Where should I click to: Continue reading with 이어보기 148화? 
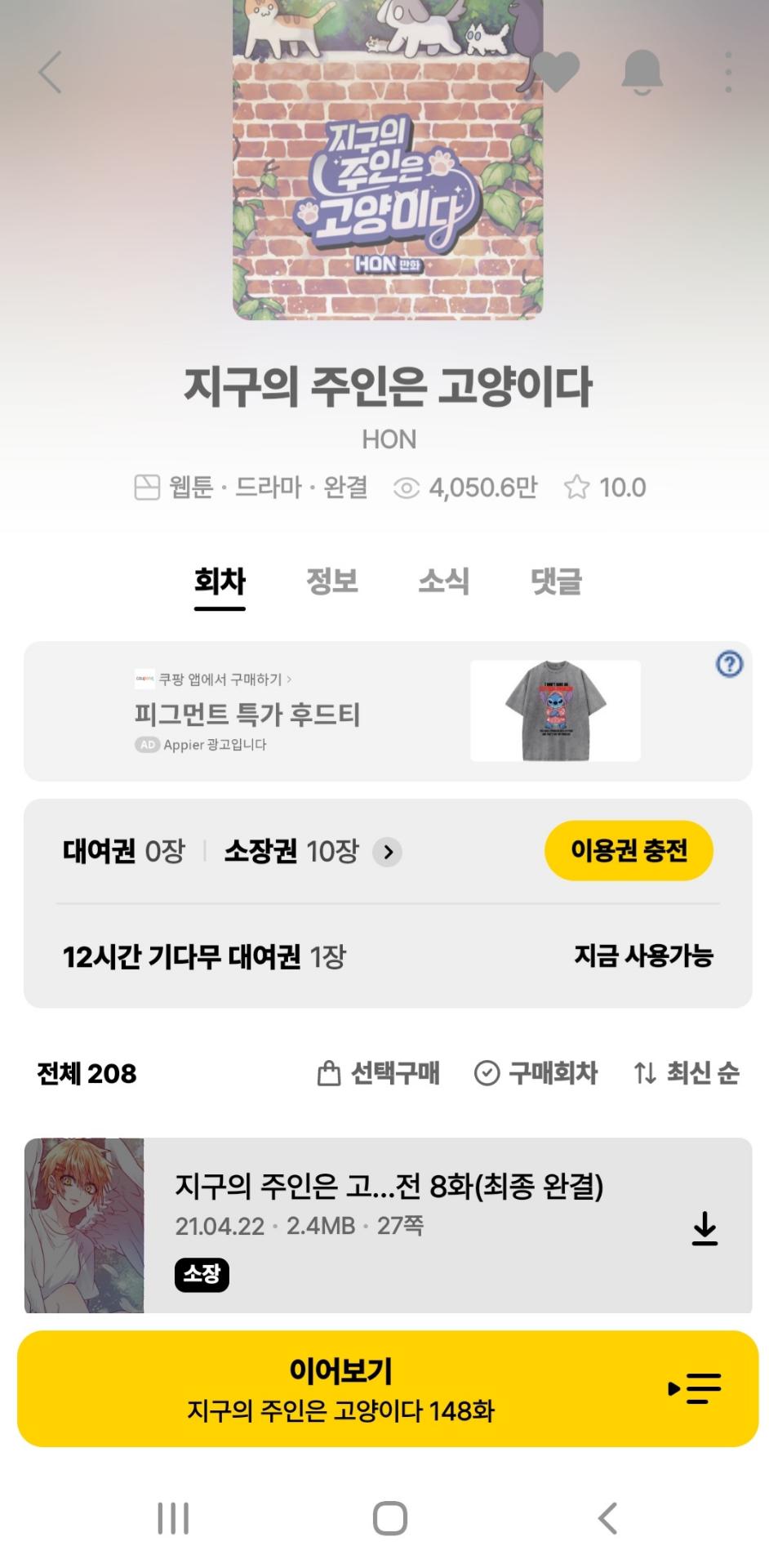[341, 1388]
